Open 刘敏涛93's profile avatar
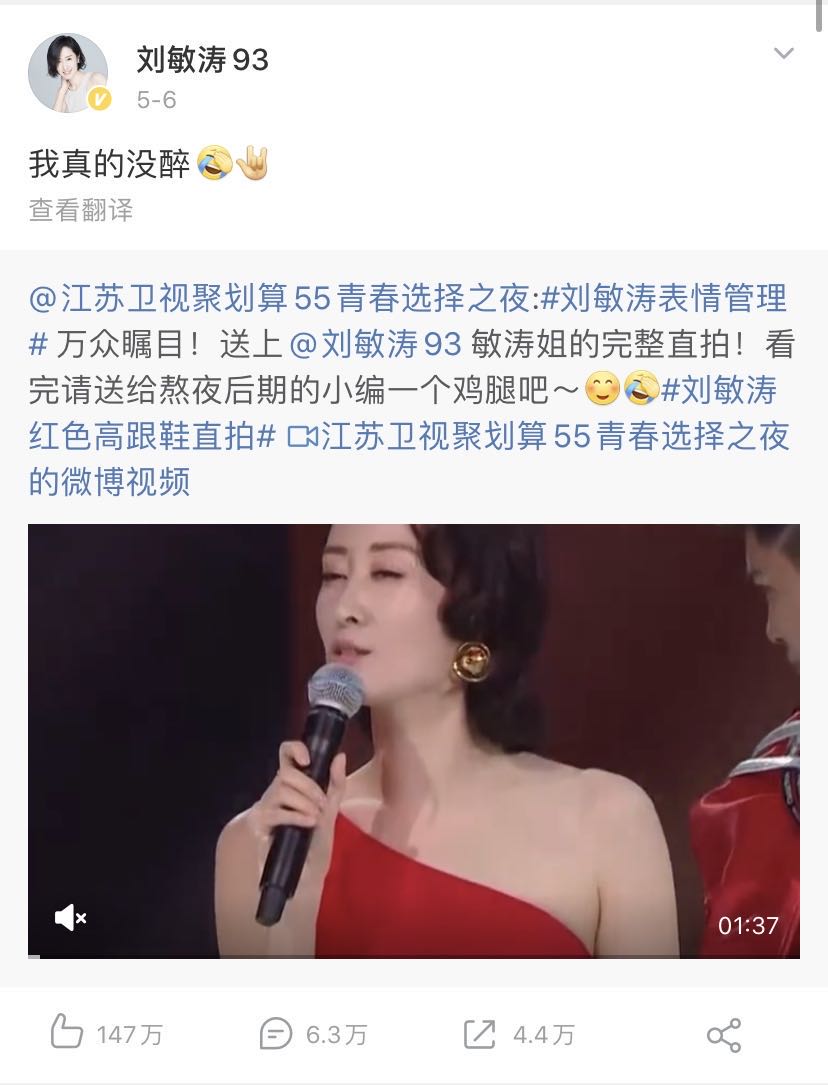The image size is (828, 1085). [68, 73]
